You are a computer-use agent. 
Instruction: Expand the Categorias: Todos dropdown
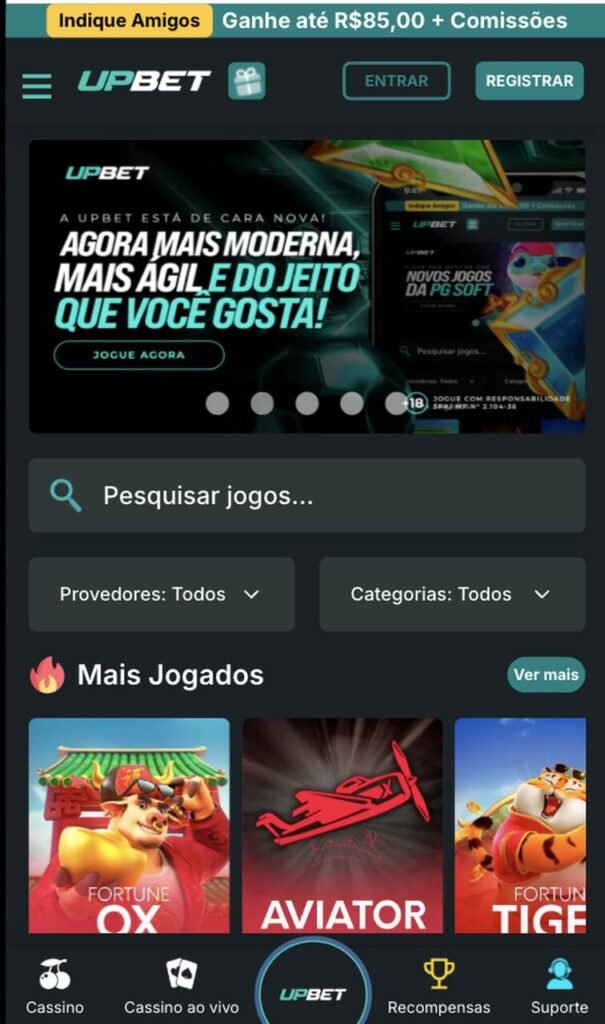(451, 594)
